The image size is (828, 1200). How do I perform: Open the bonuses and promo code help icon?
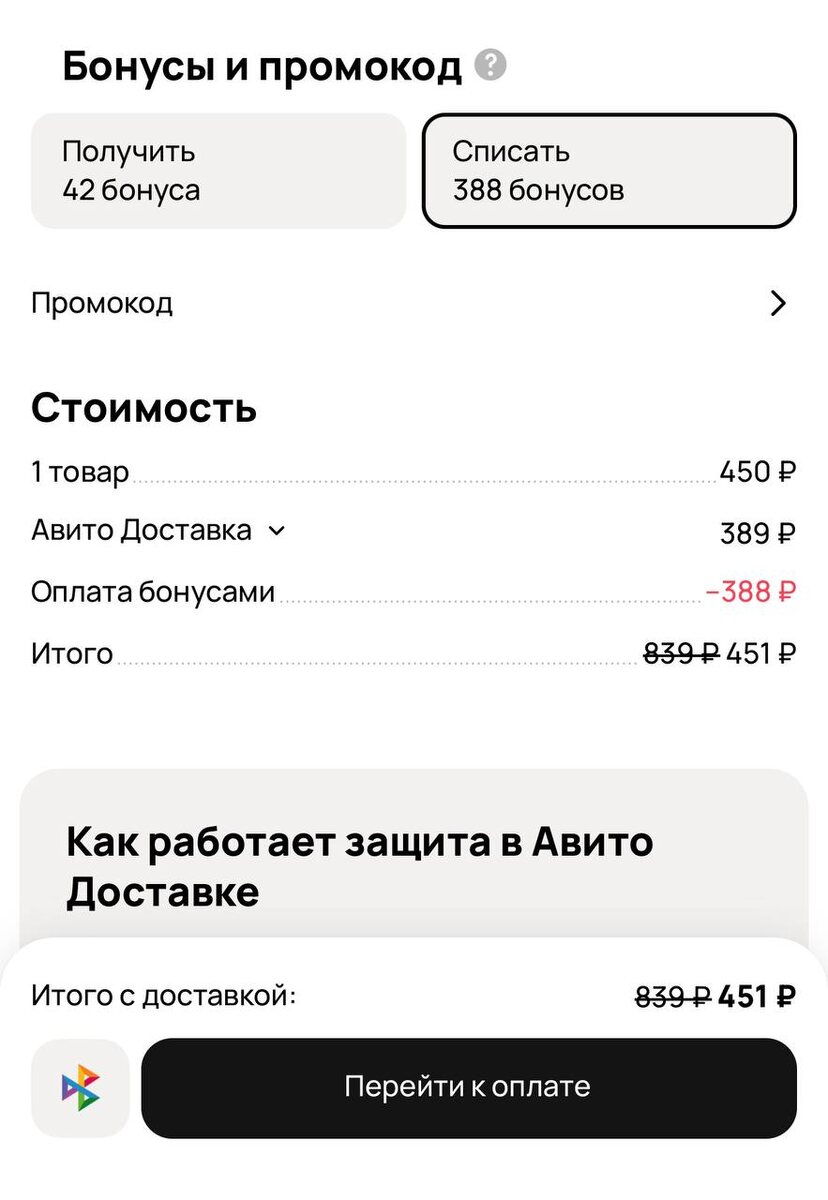490,67
